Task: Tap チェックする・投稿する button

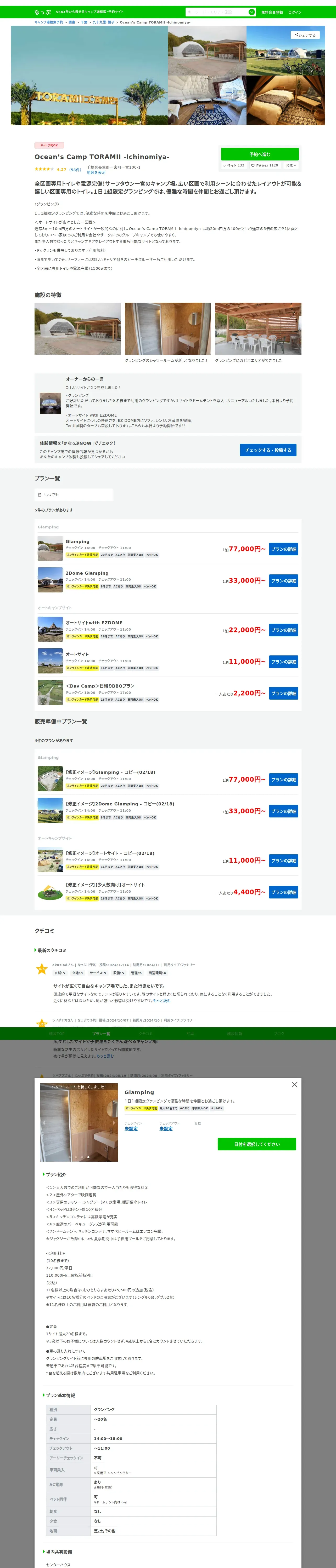Action: 268,451
